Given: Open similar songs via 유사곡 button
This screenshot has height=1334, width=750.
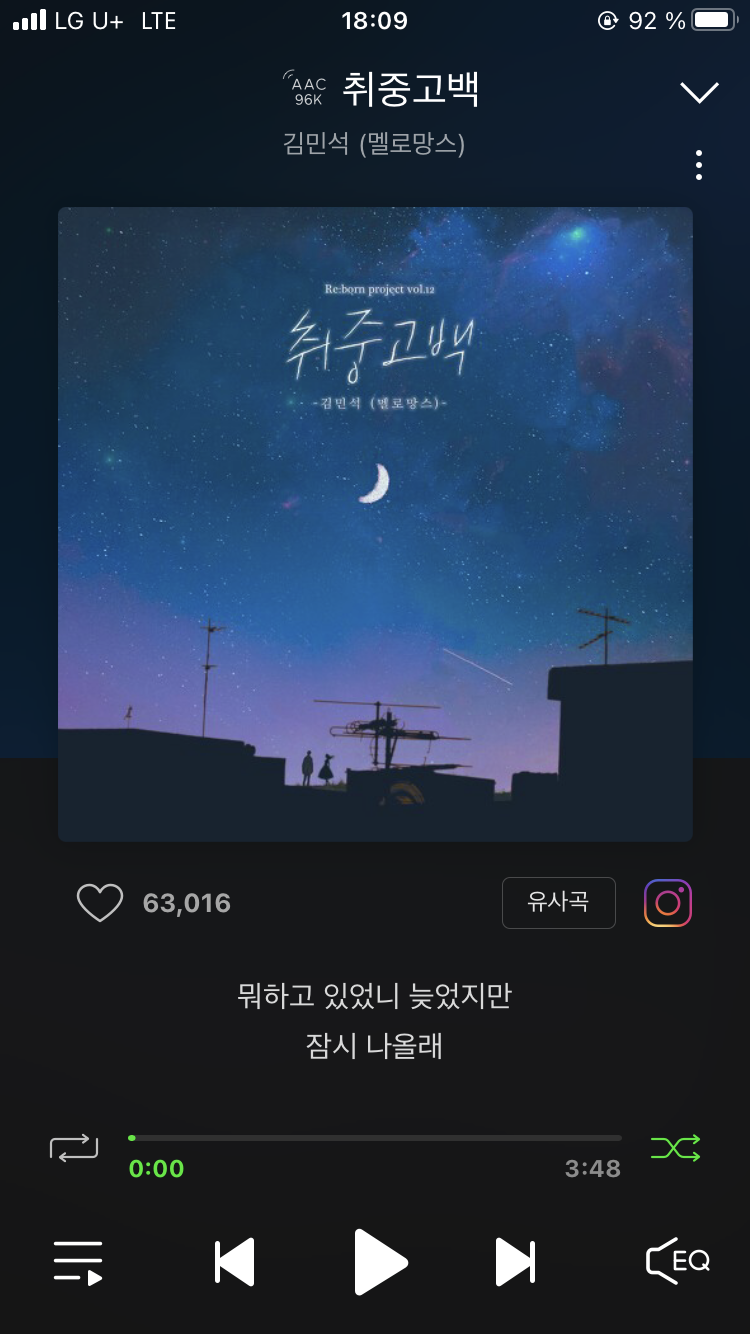Looking at the screenshot, I should coord(558,903).
